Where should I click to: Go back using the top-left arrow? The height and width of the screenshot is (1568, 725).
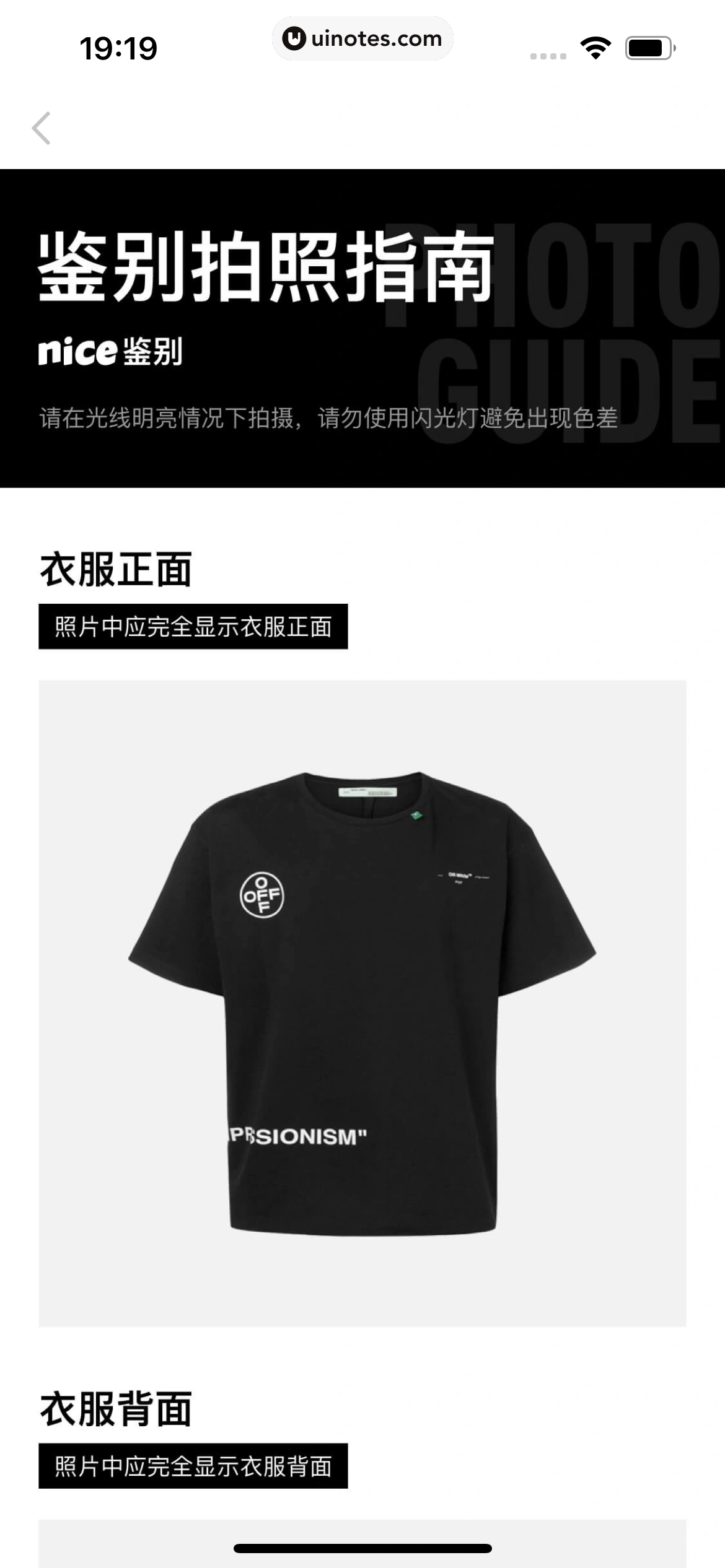click(x=41, y=128)
